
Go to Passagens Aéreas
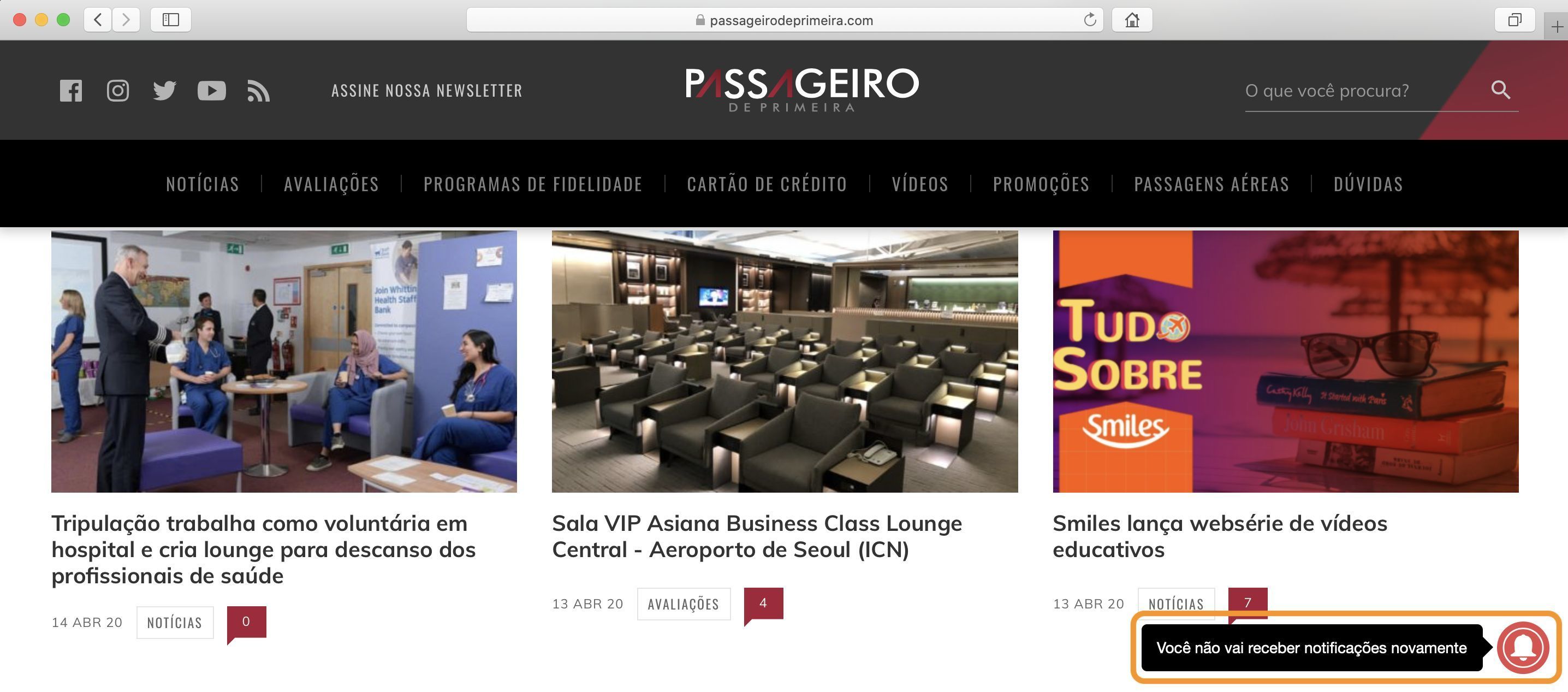pyautogui.click(x=1212, y=184)
